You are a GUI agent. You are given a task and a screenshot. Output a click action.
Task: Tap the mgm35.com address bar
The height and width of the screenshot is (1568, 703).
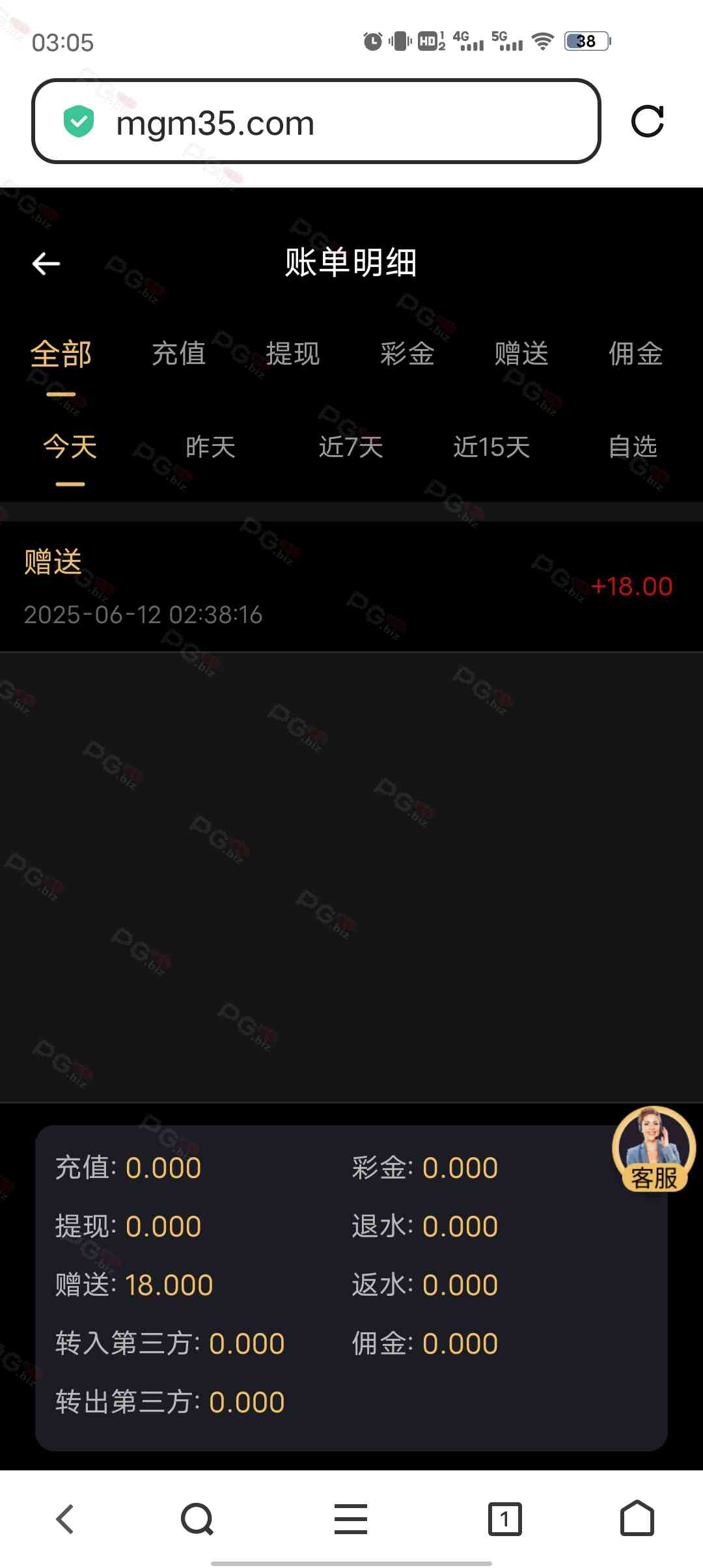click(315, 122)
